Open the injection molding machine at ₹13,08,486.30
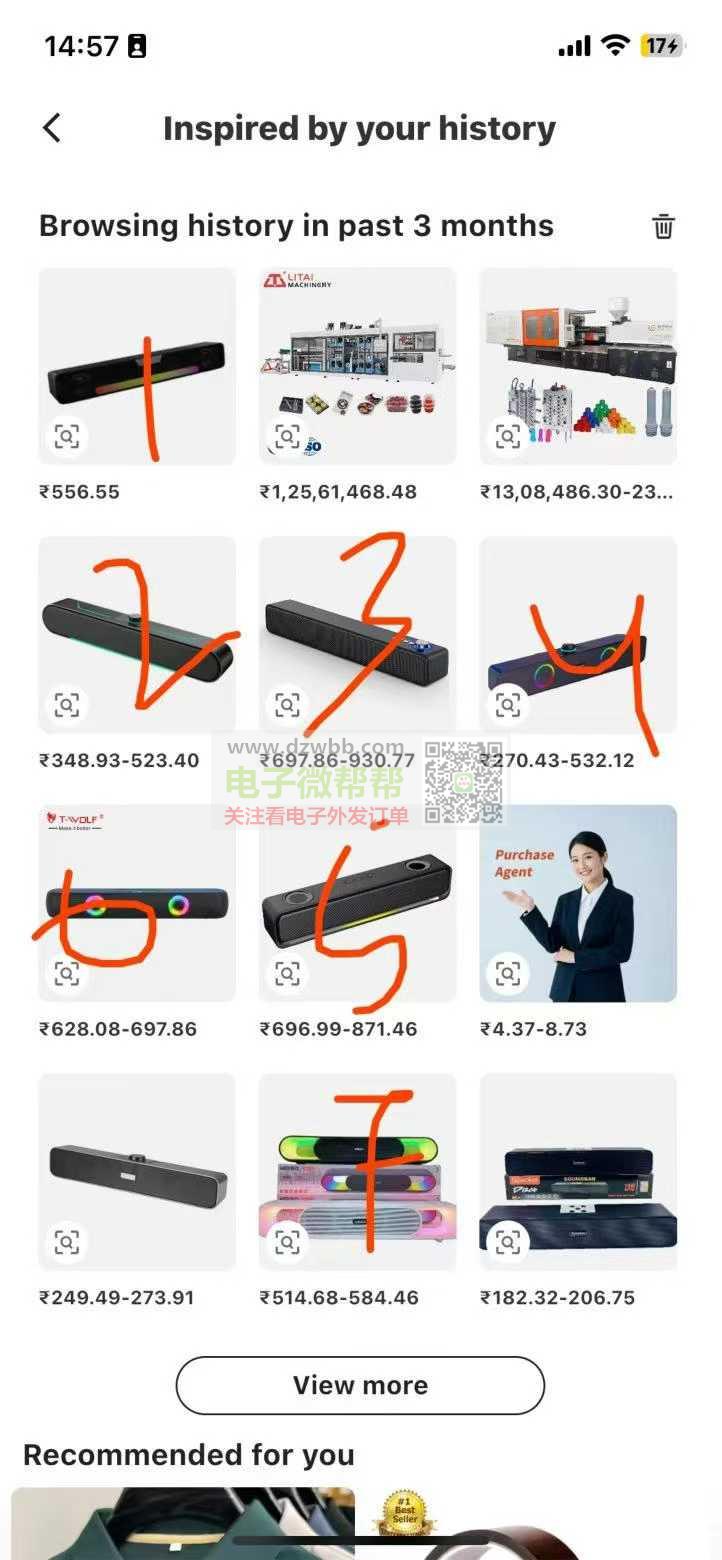 click(578, 366)
